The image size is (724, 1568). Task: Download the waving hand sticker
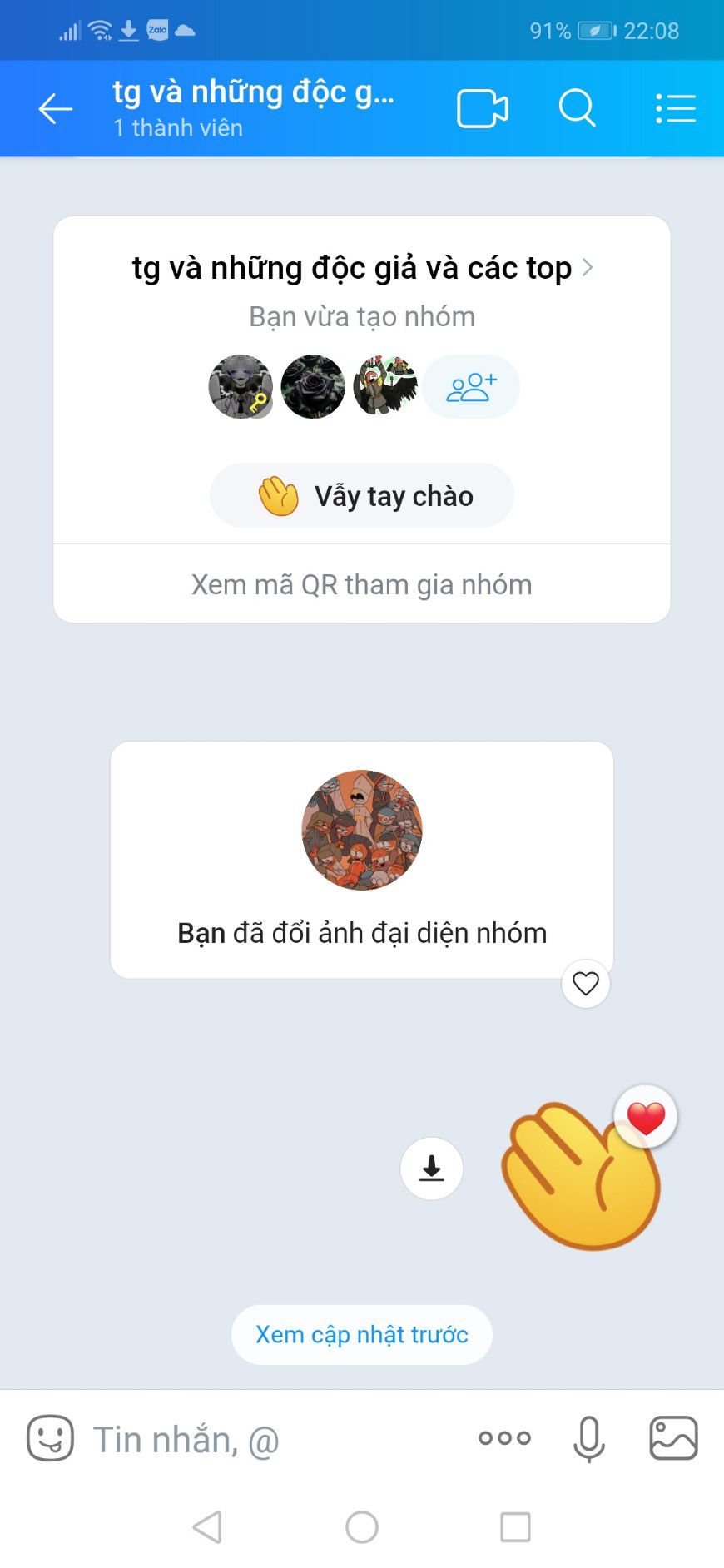click(x=431, y=1169)
